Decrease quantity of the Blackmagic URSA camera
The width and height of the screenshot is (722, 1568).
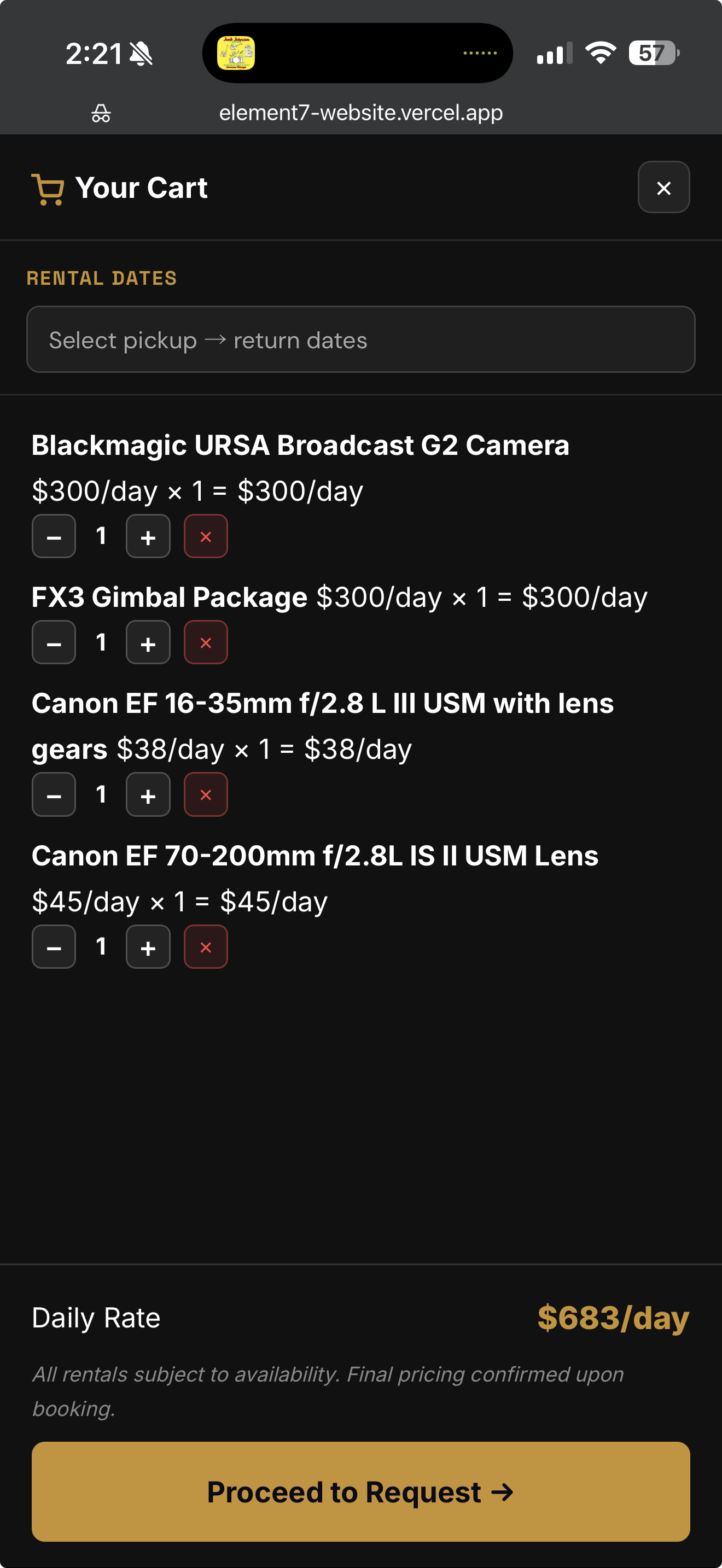click(54, 536)
